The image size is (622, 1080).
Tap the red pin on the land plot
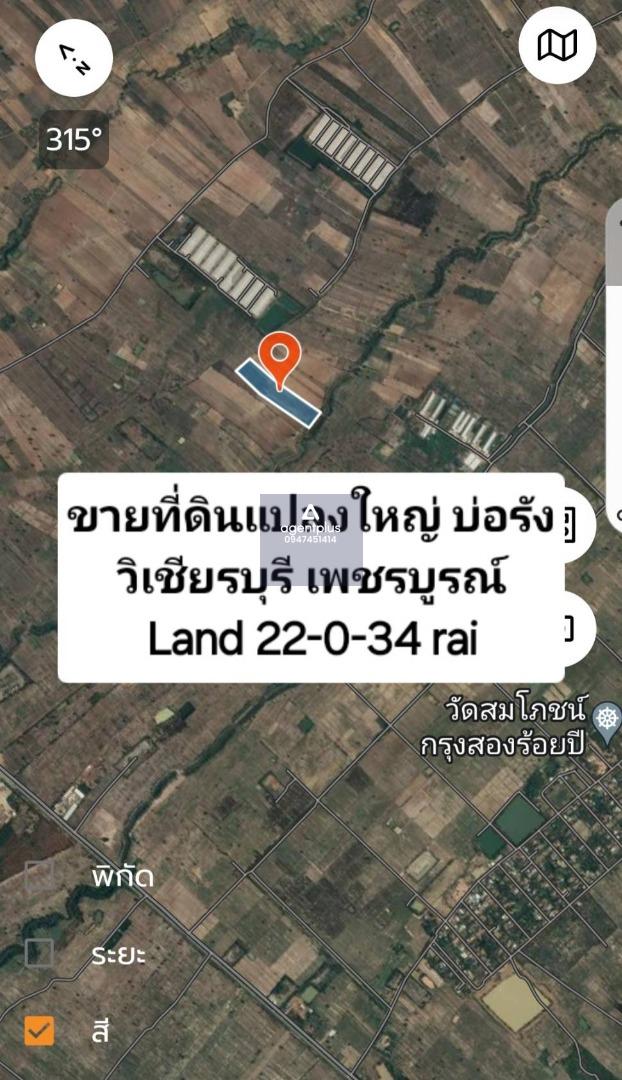tap(279, 360)
